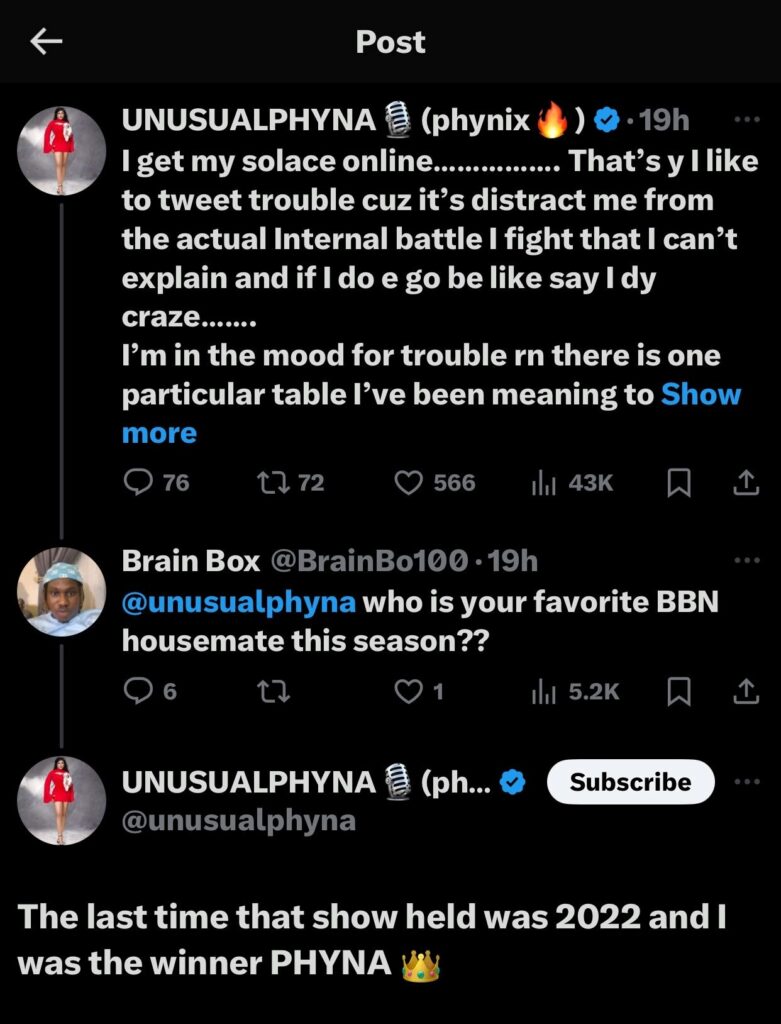Open overflow menu on Brain Box's reply

pos(746,561)
